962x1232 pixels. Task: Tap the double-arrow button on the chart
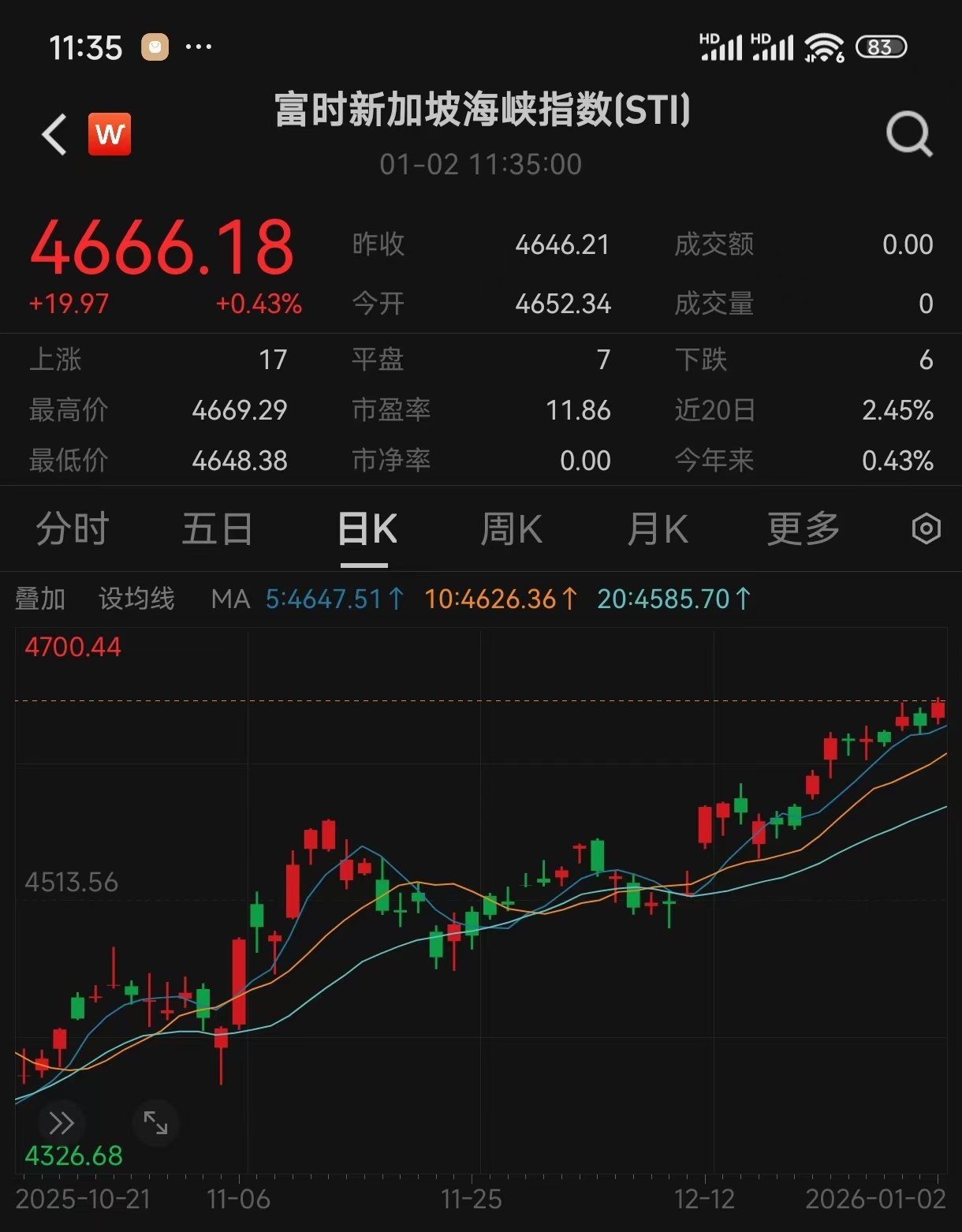(x=61, y=1122)
